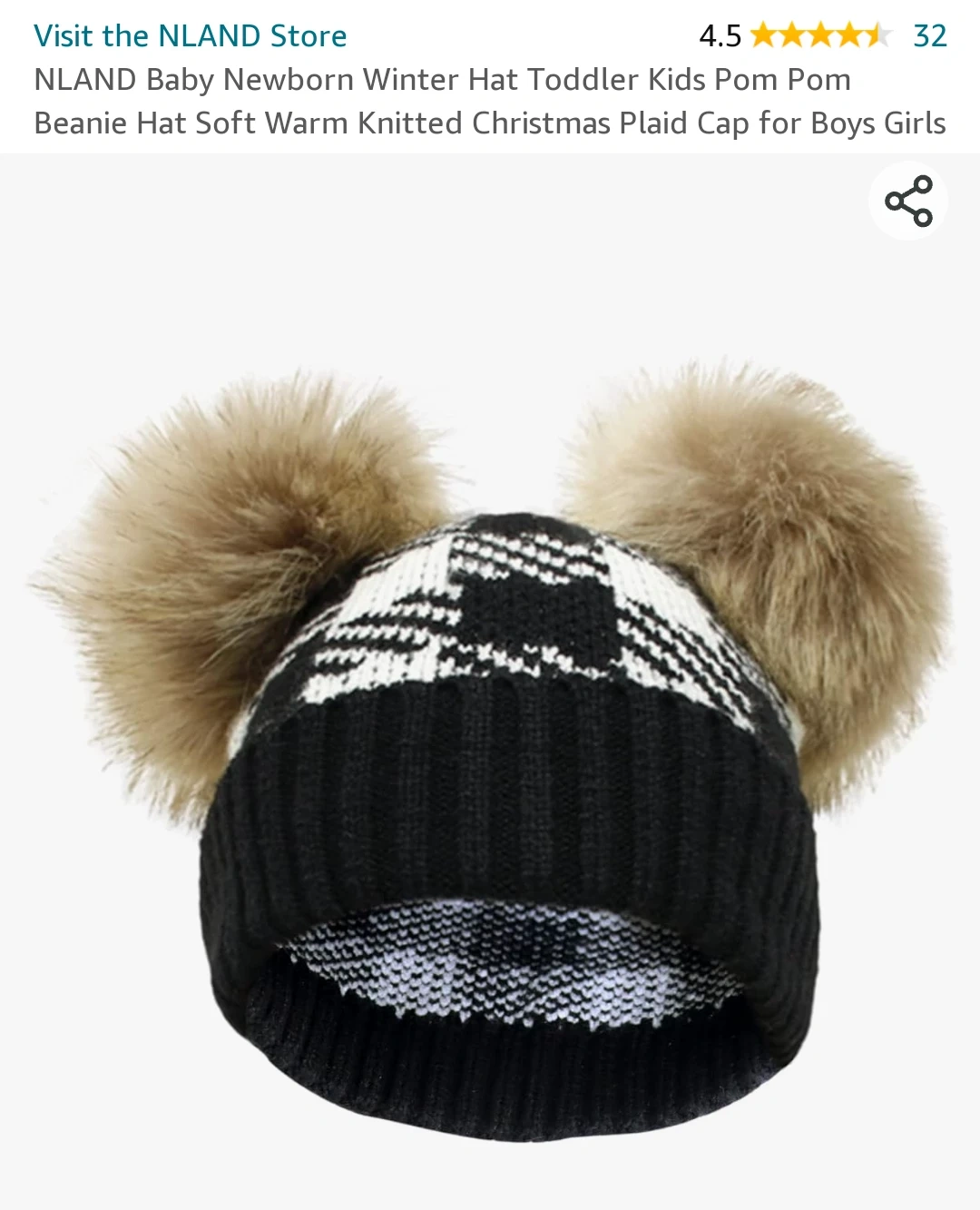Share this product
The height and width of the screenshot is (1210, 980).
pyautogui.click(x=908, y=202)
